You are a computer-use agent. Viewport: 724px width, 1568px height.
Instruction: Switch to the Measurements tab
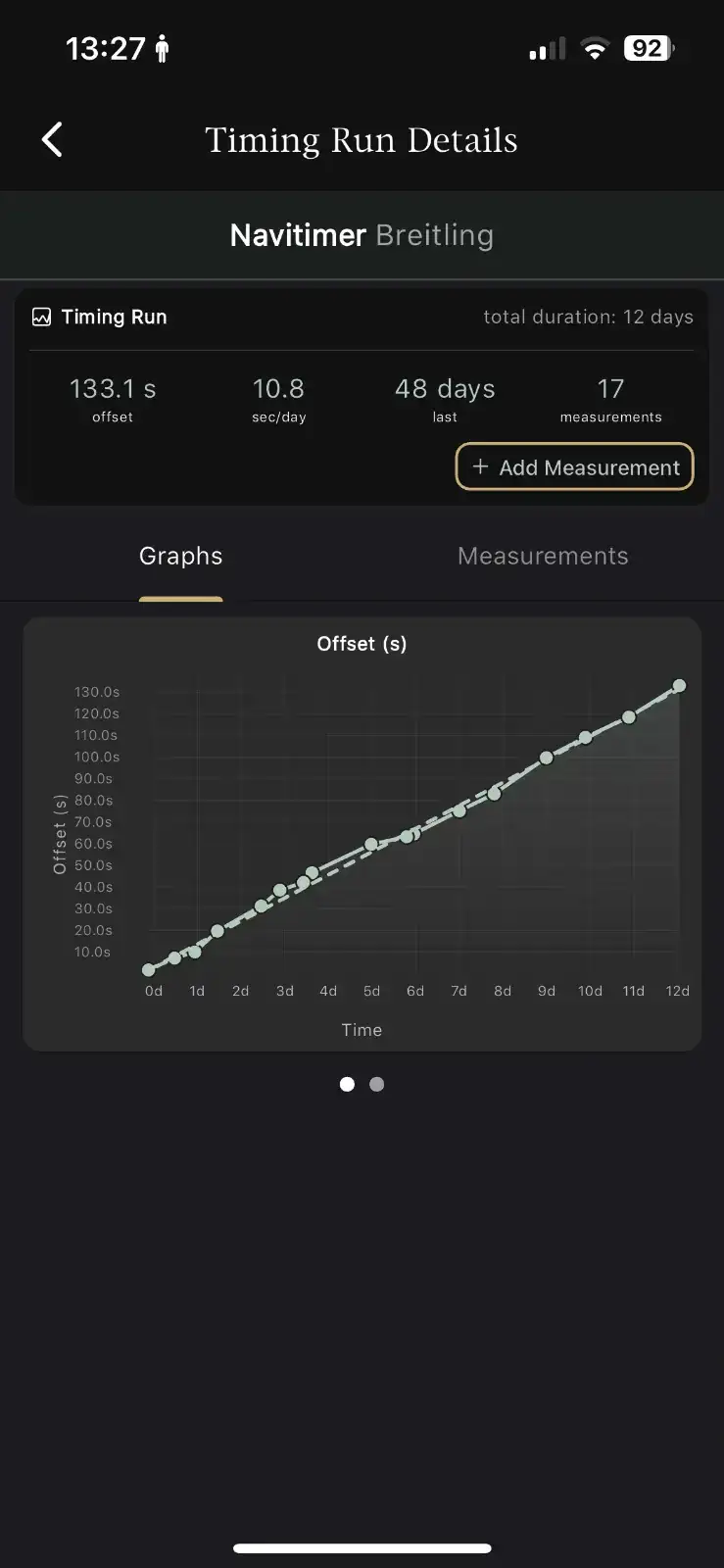point(543,557)
